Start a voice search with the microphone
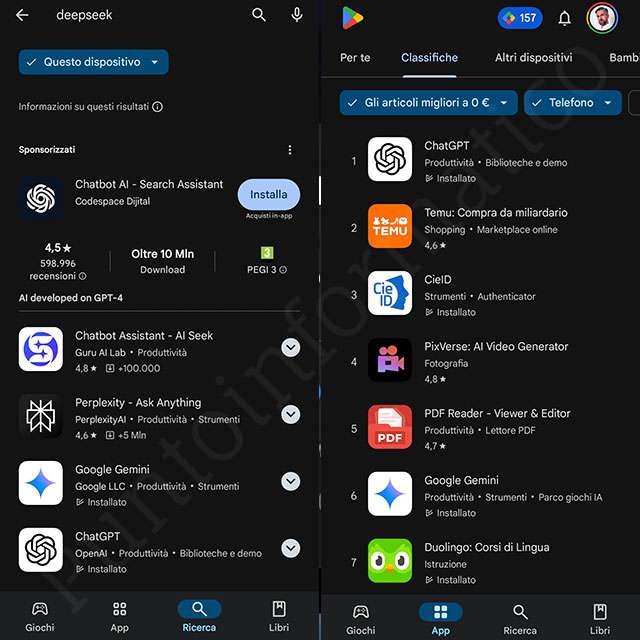 tap(297, 15)
